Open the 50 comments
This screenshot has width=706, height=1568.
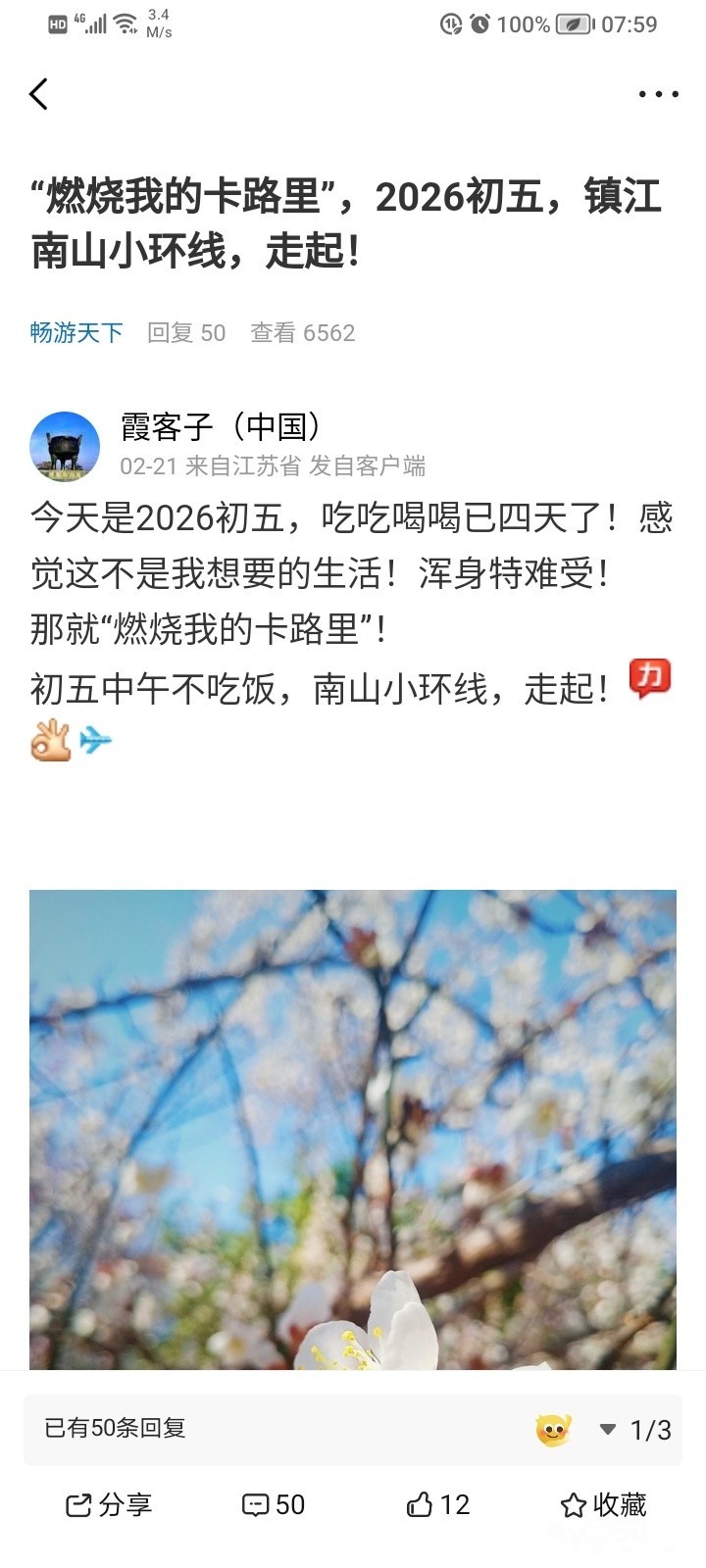[x=274, y=1505]
